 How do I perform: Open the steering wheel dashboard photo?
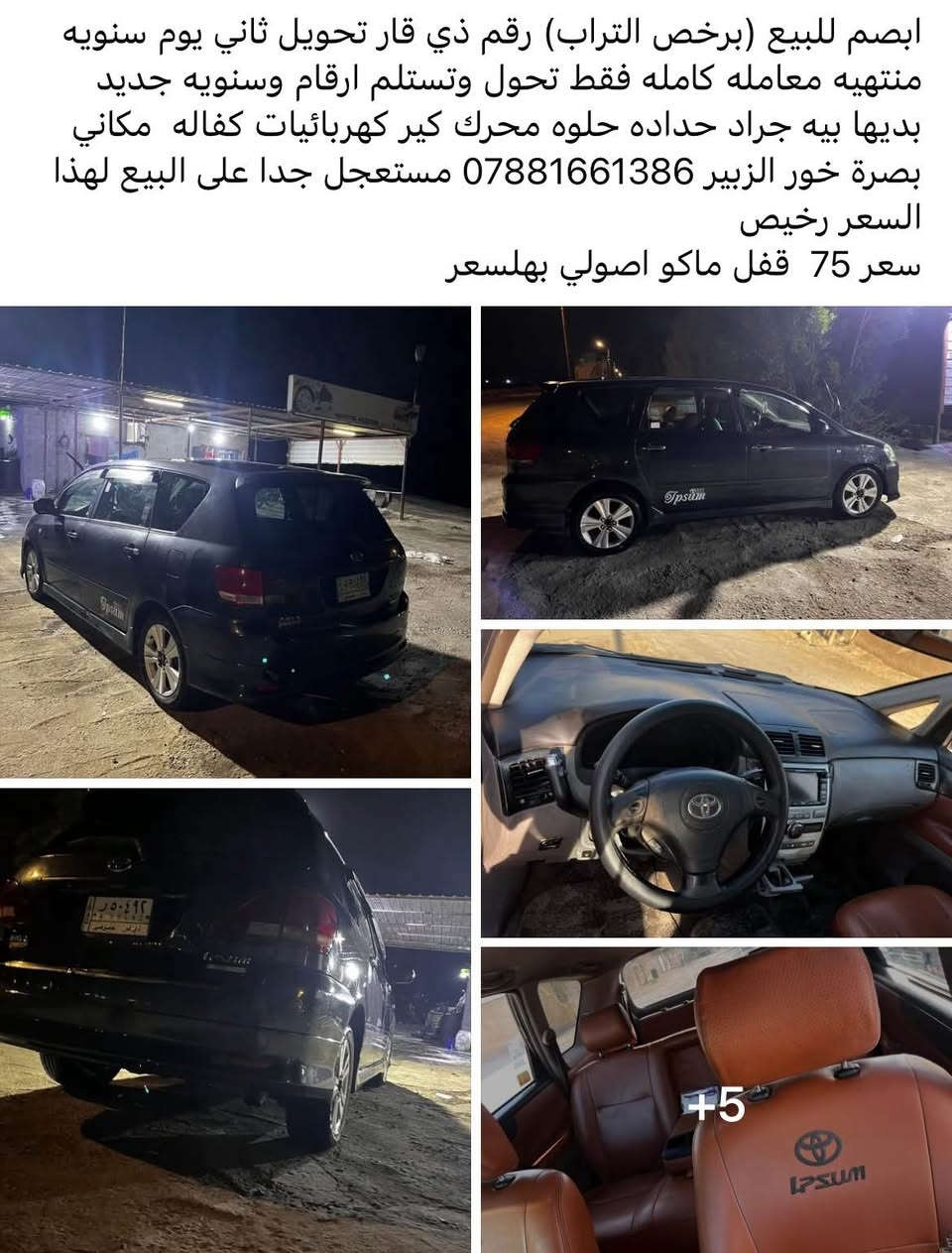tap(716, 784)
